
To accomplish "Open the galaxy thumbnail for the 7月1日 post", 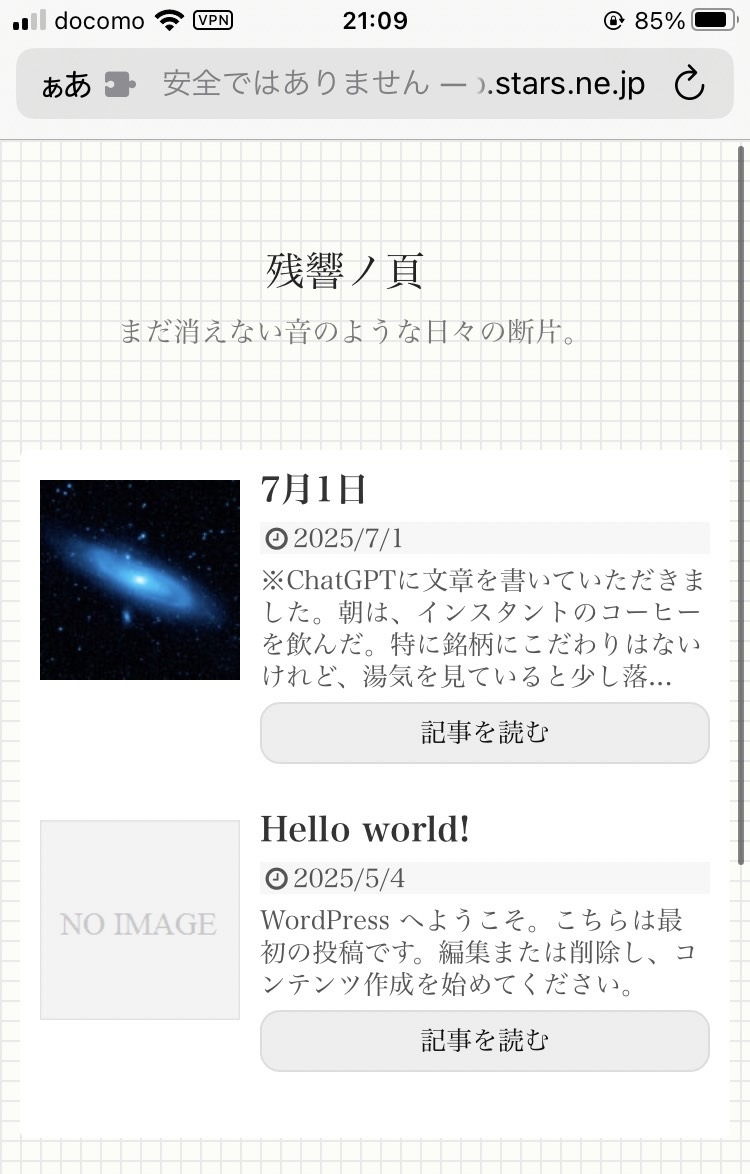I will (x=140, y=580).
